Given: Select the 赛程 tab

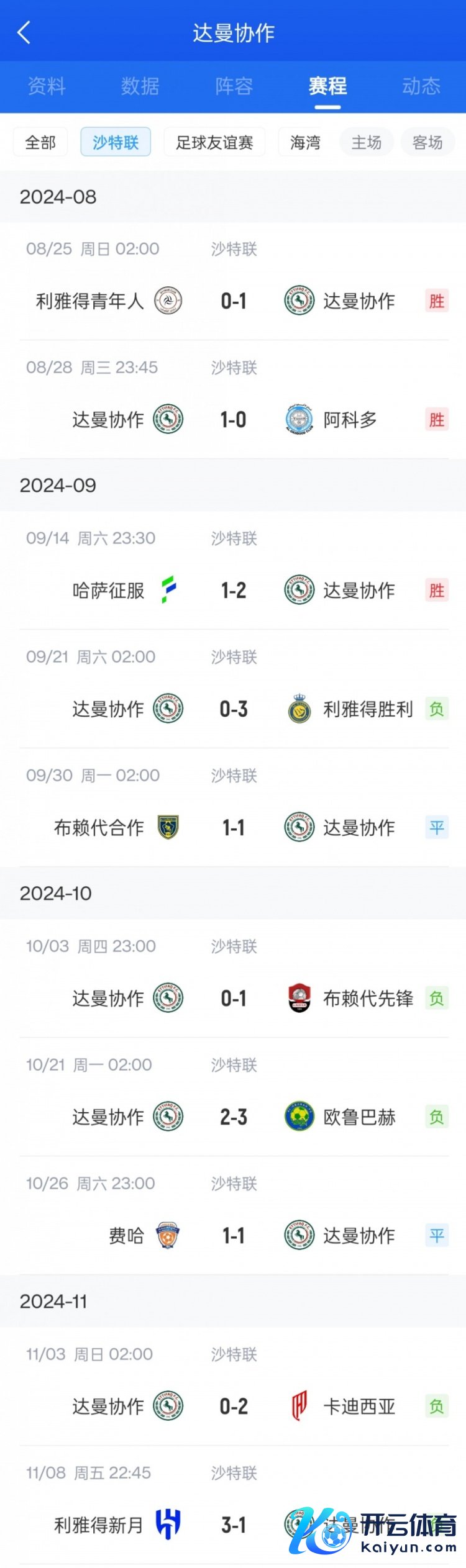Looking at the screenshot, I should 327,86.
